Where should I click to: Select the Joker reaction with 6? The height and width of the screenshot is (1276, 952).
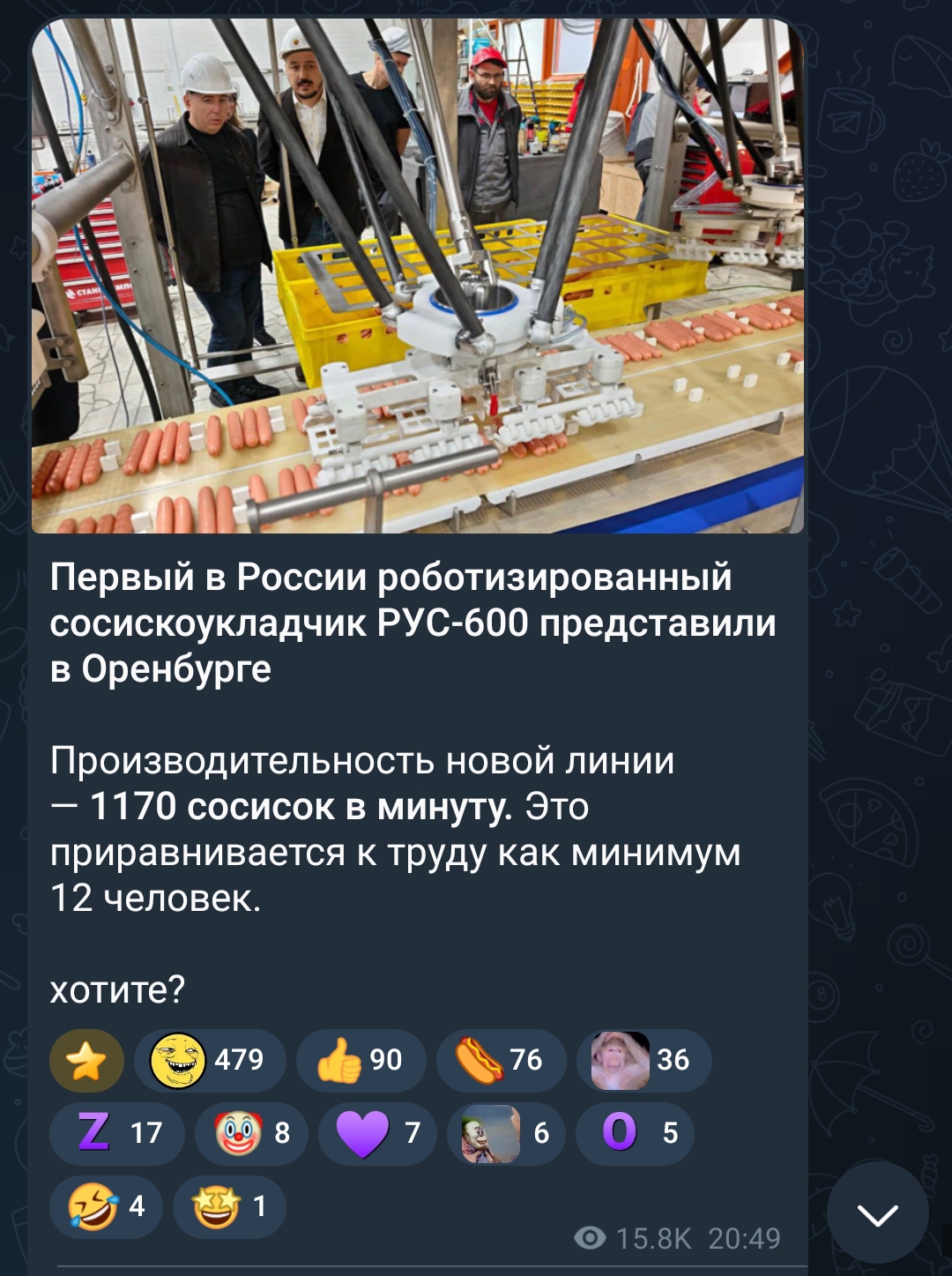(505, 1132)
